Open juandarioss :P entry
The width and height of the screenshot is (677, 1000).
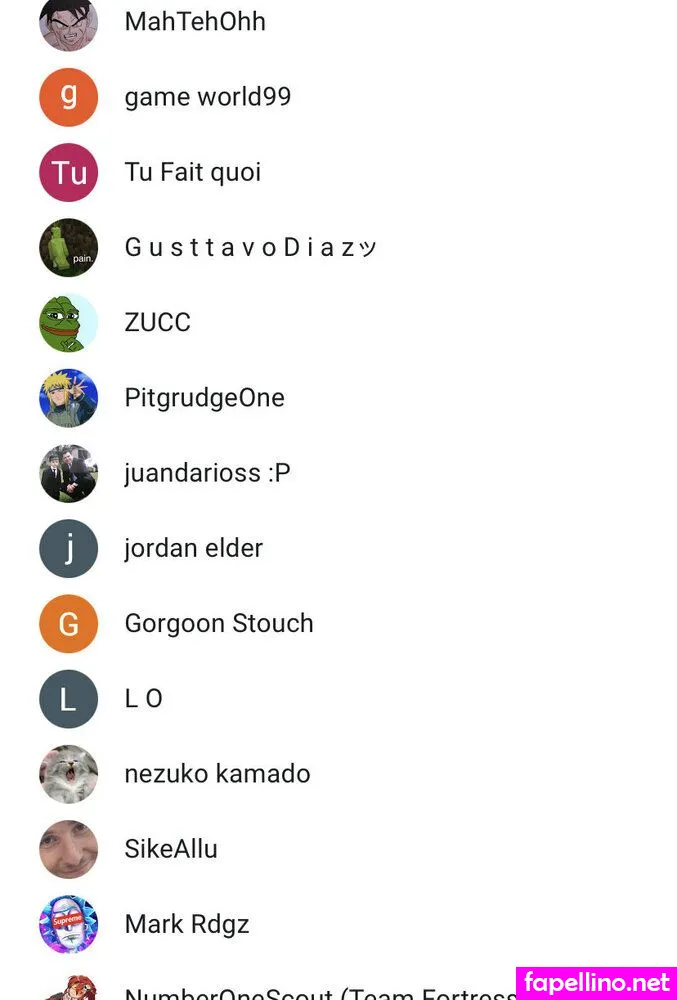pyautogui.click(x=207, y=473)
